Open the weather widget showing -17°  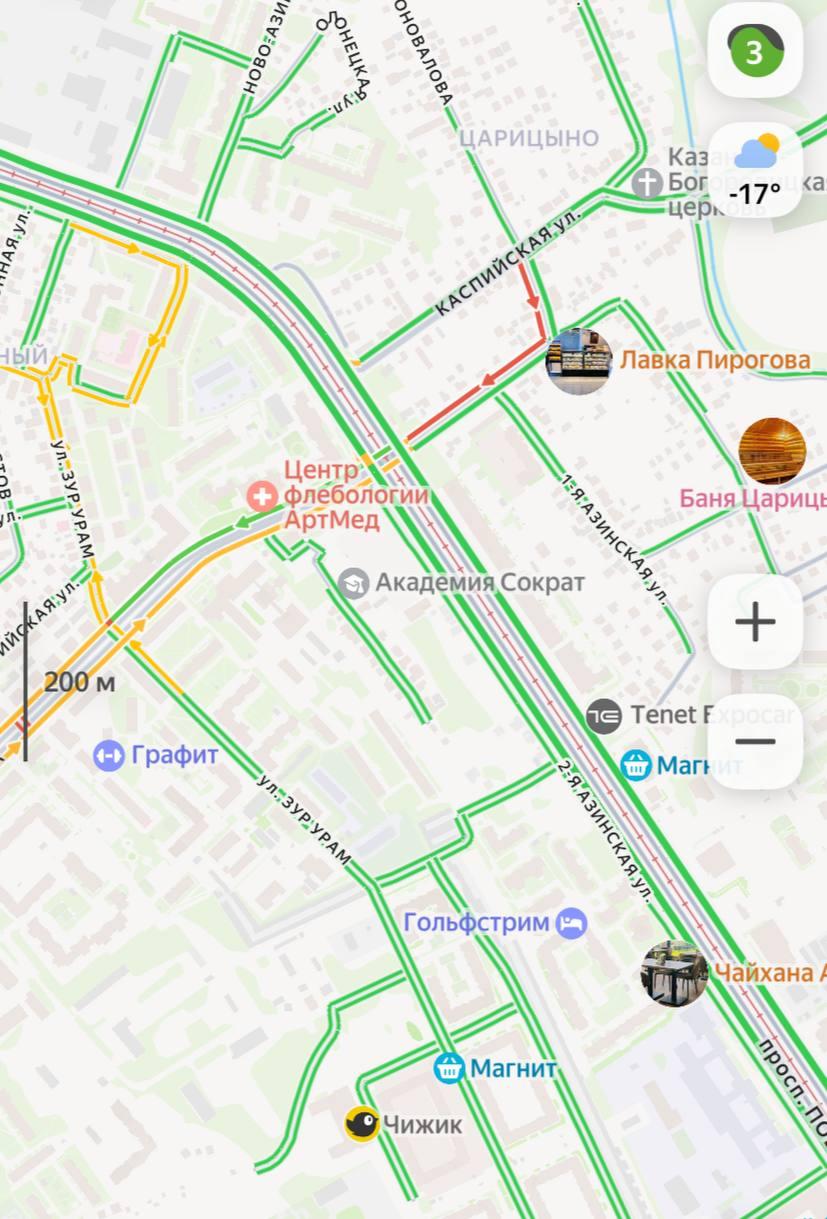(755, 169)
